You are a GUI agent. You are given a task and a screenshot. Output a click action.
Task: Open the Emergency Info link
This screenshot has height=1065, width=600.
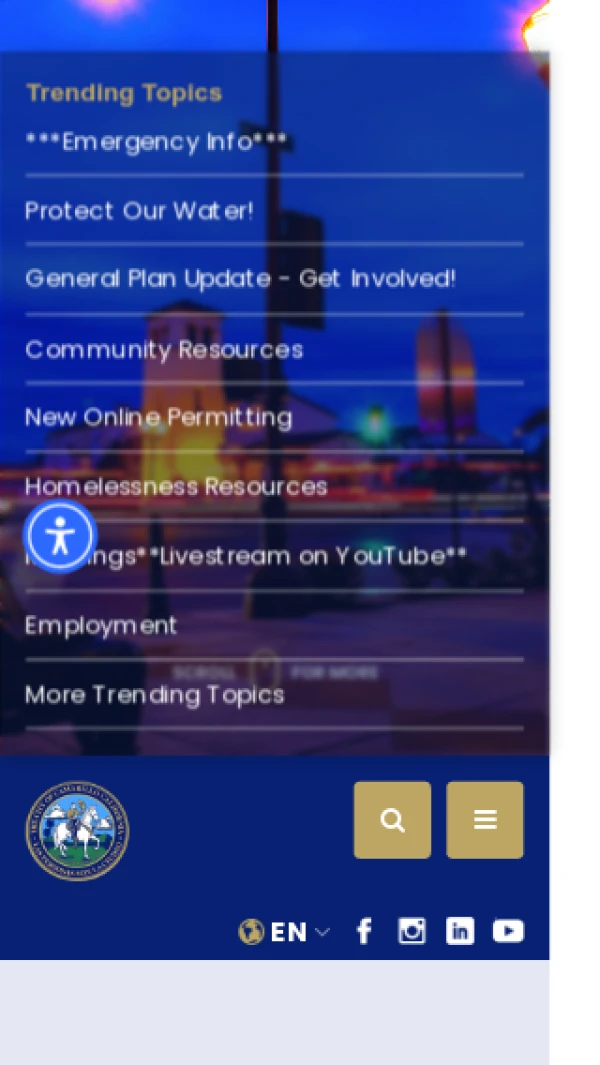coord(156,141)
